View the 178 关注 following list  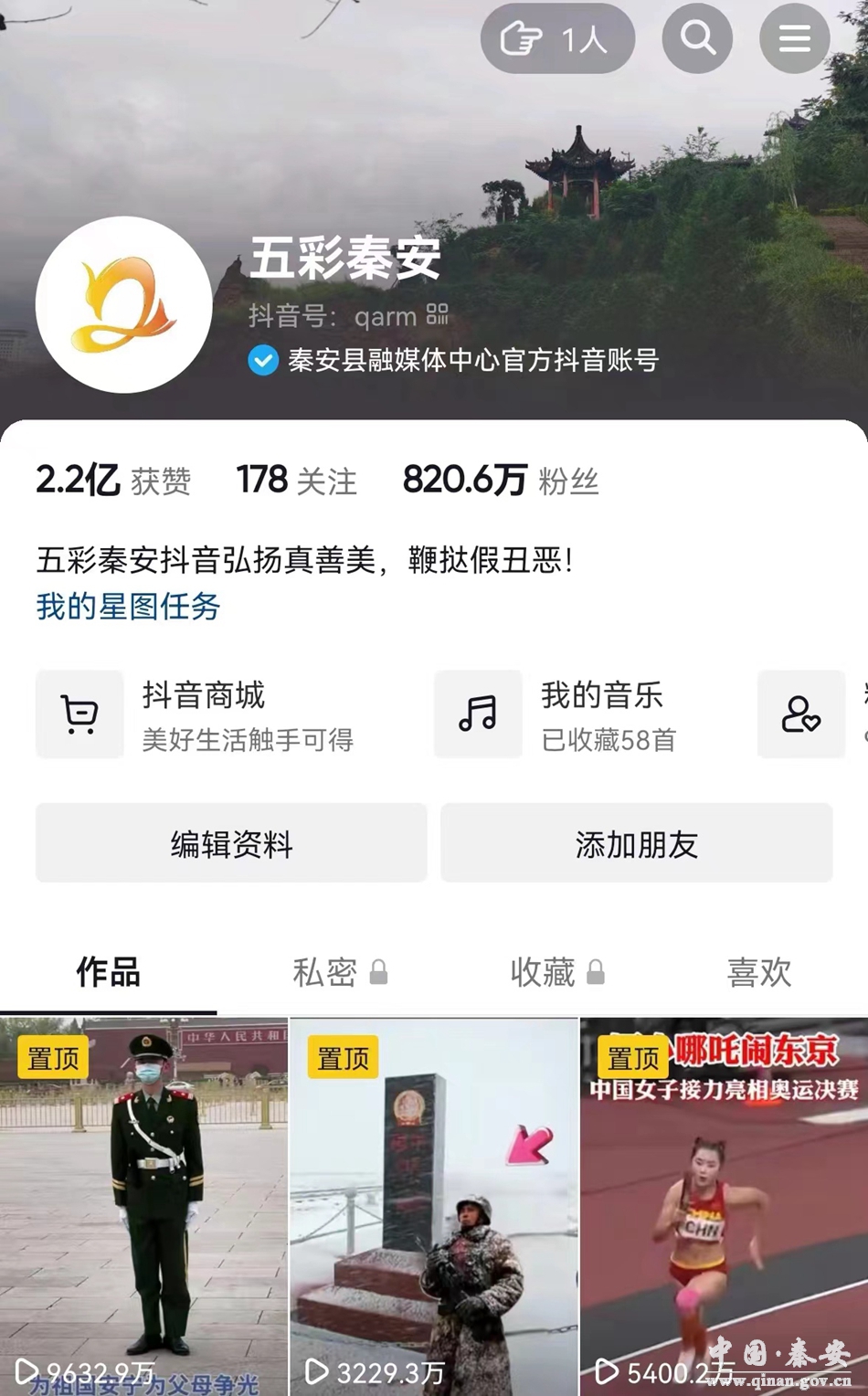[x=296, y=480]
